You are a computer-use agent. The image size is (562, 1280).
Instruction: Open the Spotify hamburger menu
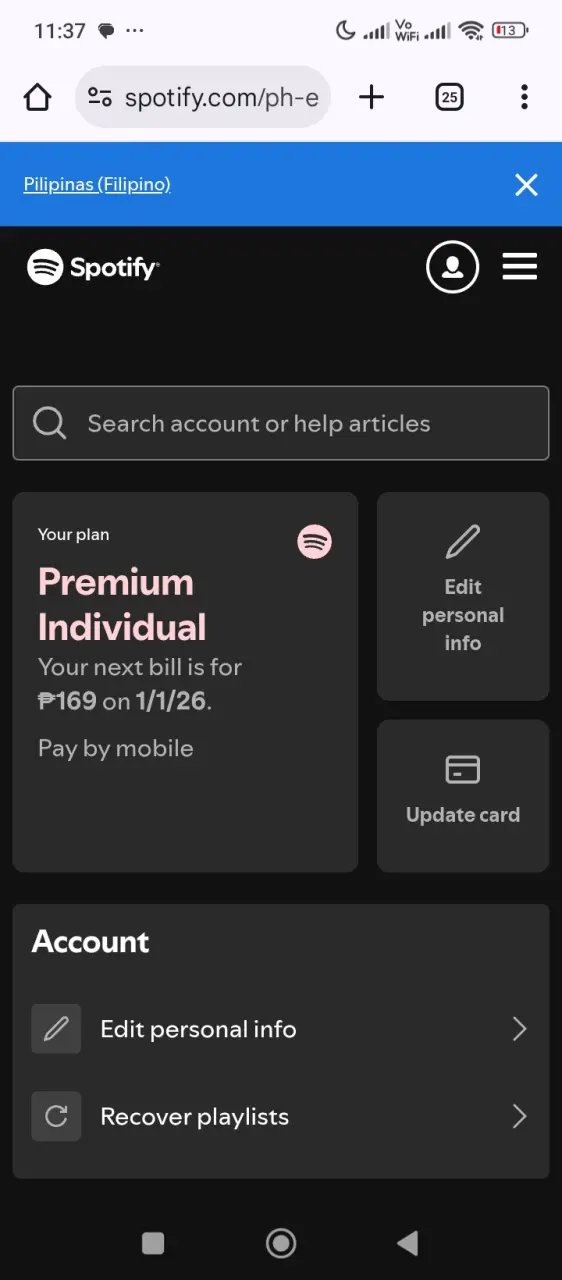(x=520, y=267)
